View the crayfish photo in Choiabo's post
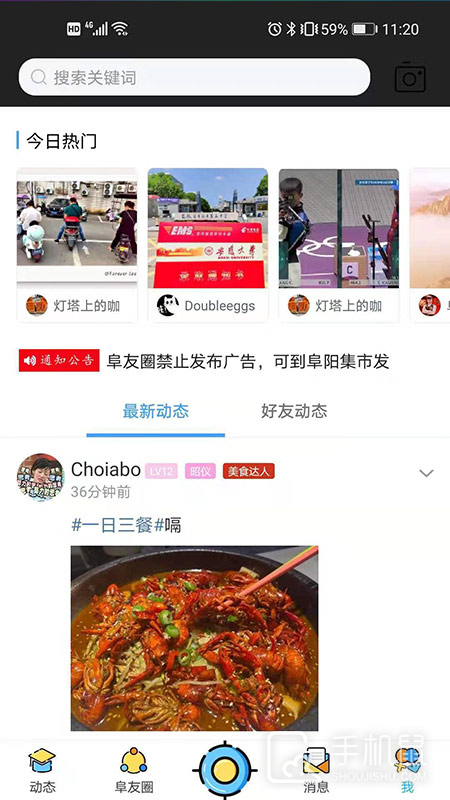Image resolution: width=450 pixels, height=800 pixels. [x=194, y=638]
